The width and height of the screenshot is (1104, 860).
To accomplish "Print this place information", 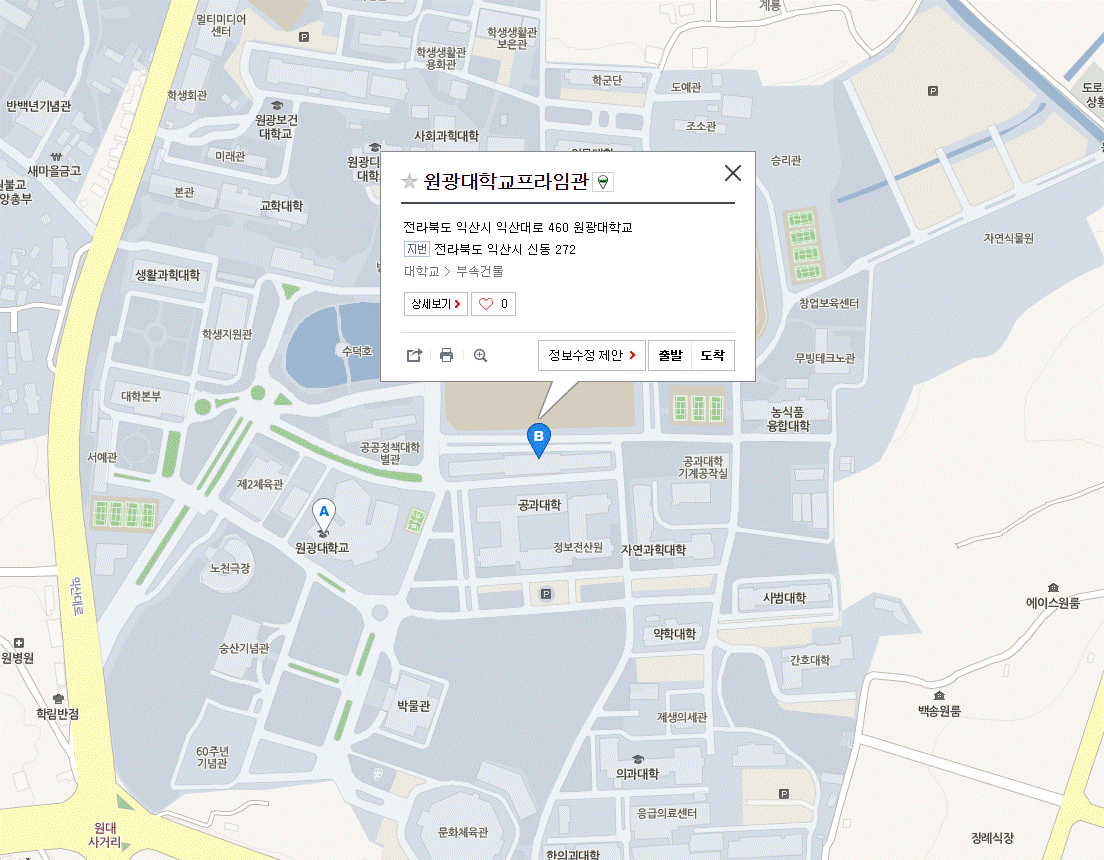I will coord(447,356).
